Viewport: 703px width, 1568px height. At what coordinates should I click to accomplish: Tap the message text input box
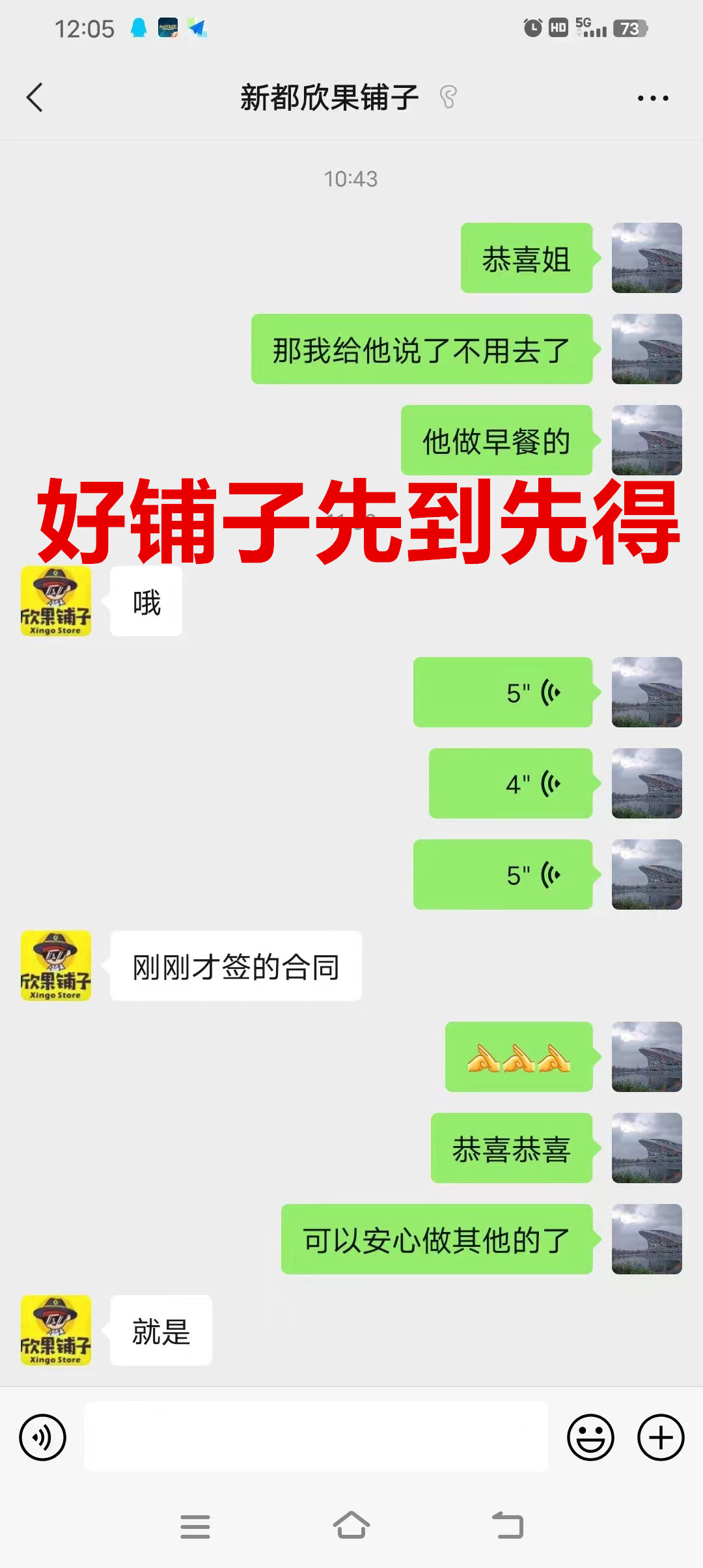316,1437
